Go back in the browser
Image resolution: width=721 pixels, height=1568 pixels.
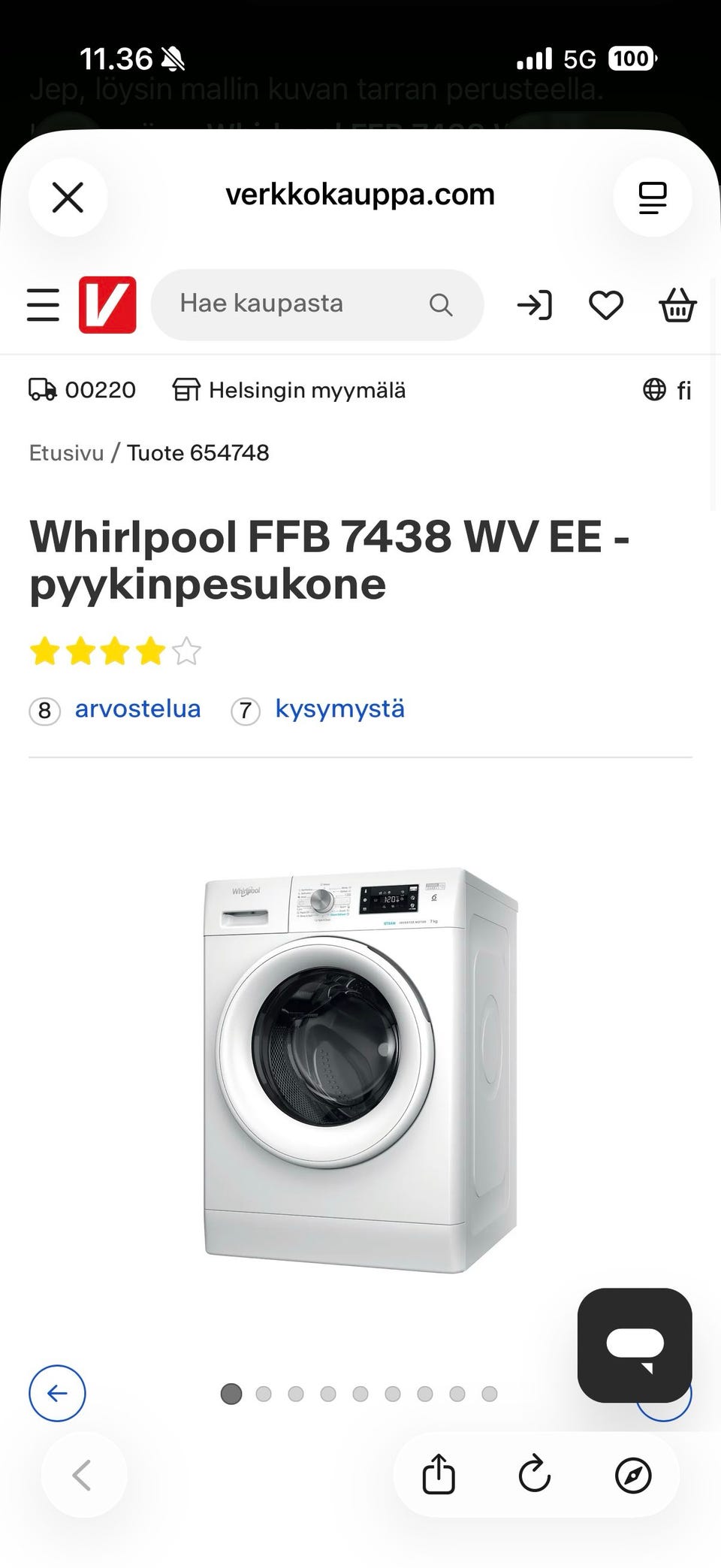click(83, 1475)
